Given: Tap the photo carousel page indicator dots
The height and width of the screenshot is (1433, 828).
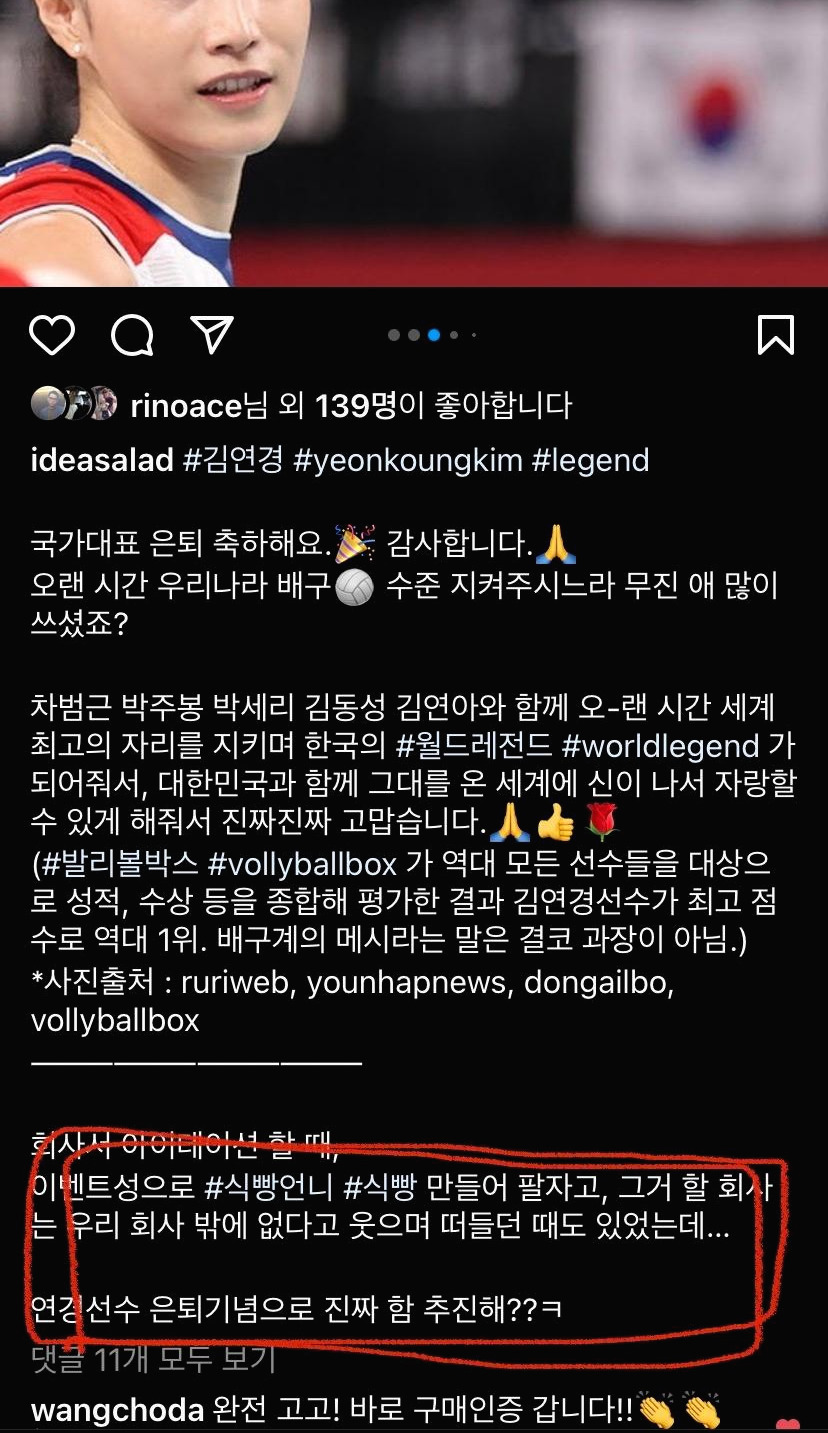Looking at the screenshot, I should pyautogui.click(x=433, y=335).
